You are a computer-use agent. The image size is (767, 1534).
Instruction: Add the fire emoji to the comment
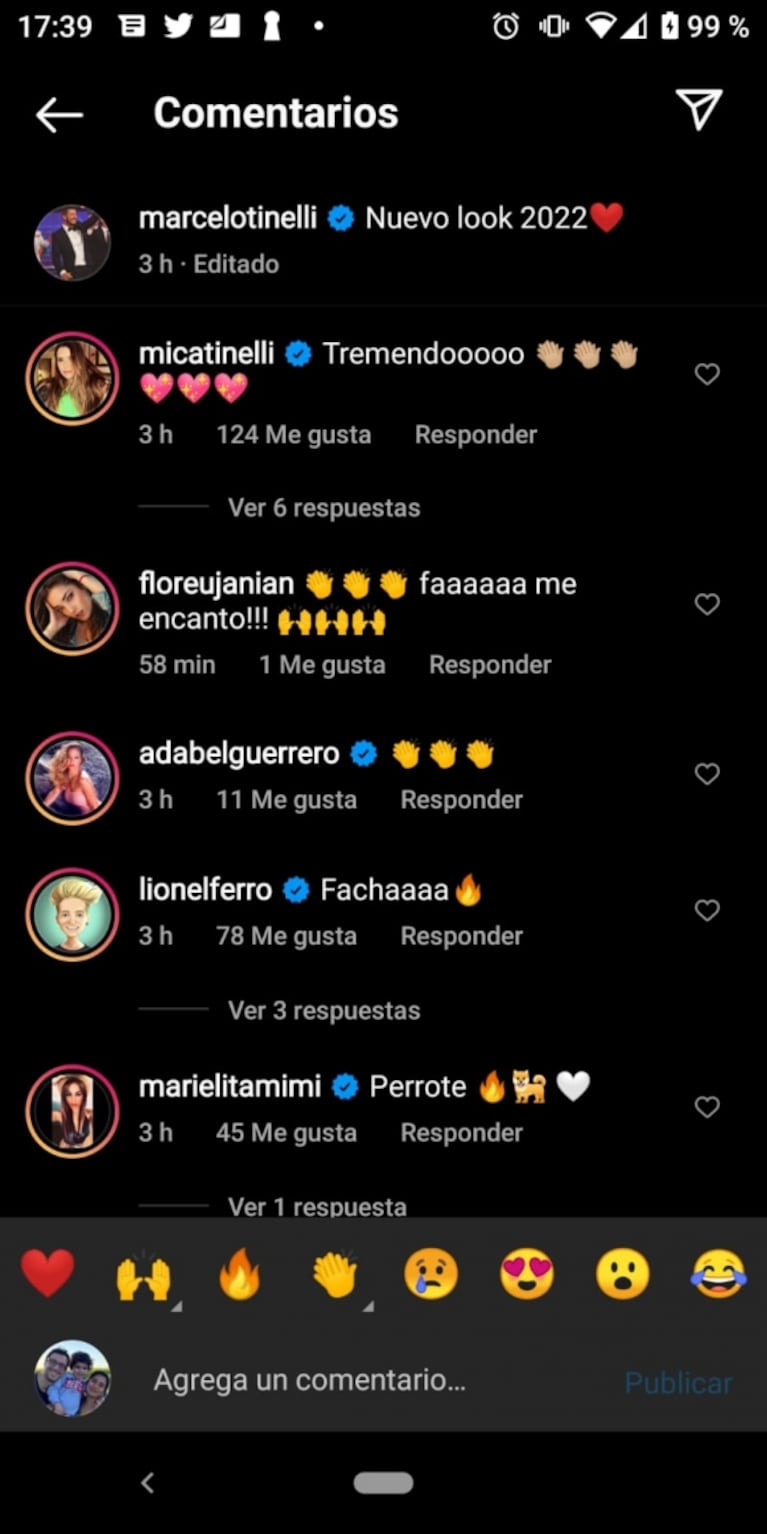[239, 1275]
